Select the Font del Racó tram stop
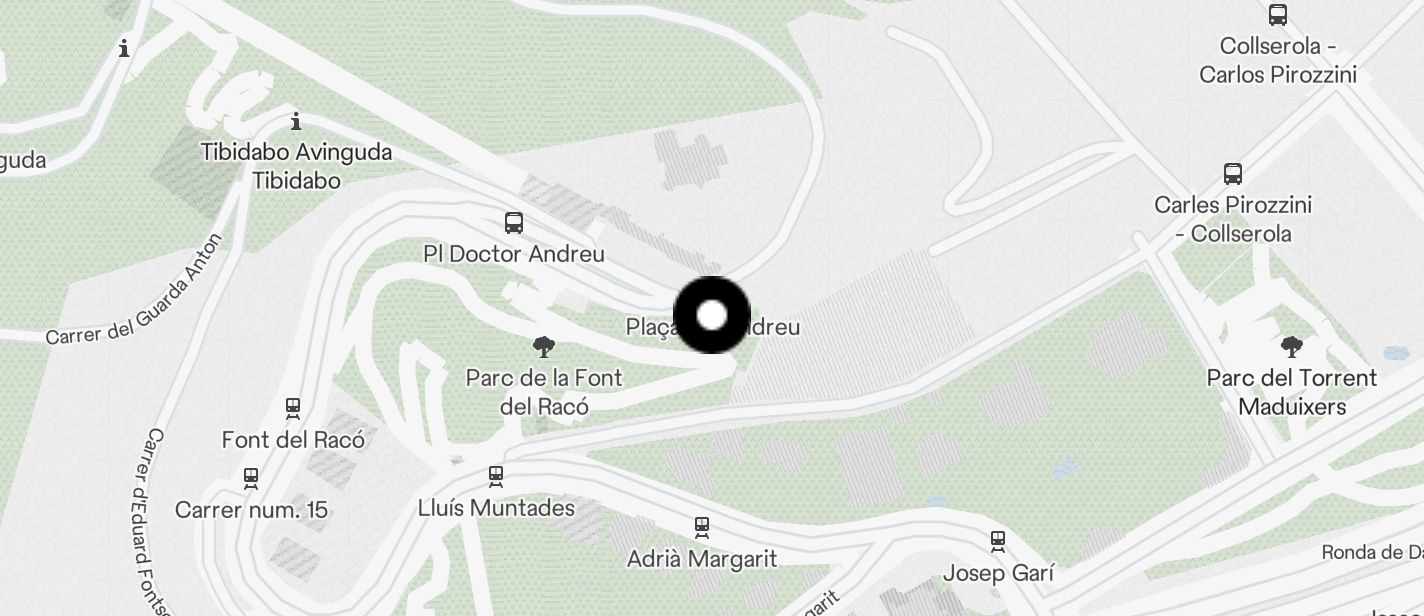 pos(293,408)
